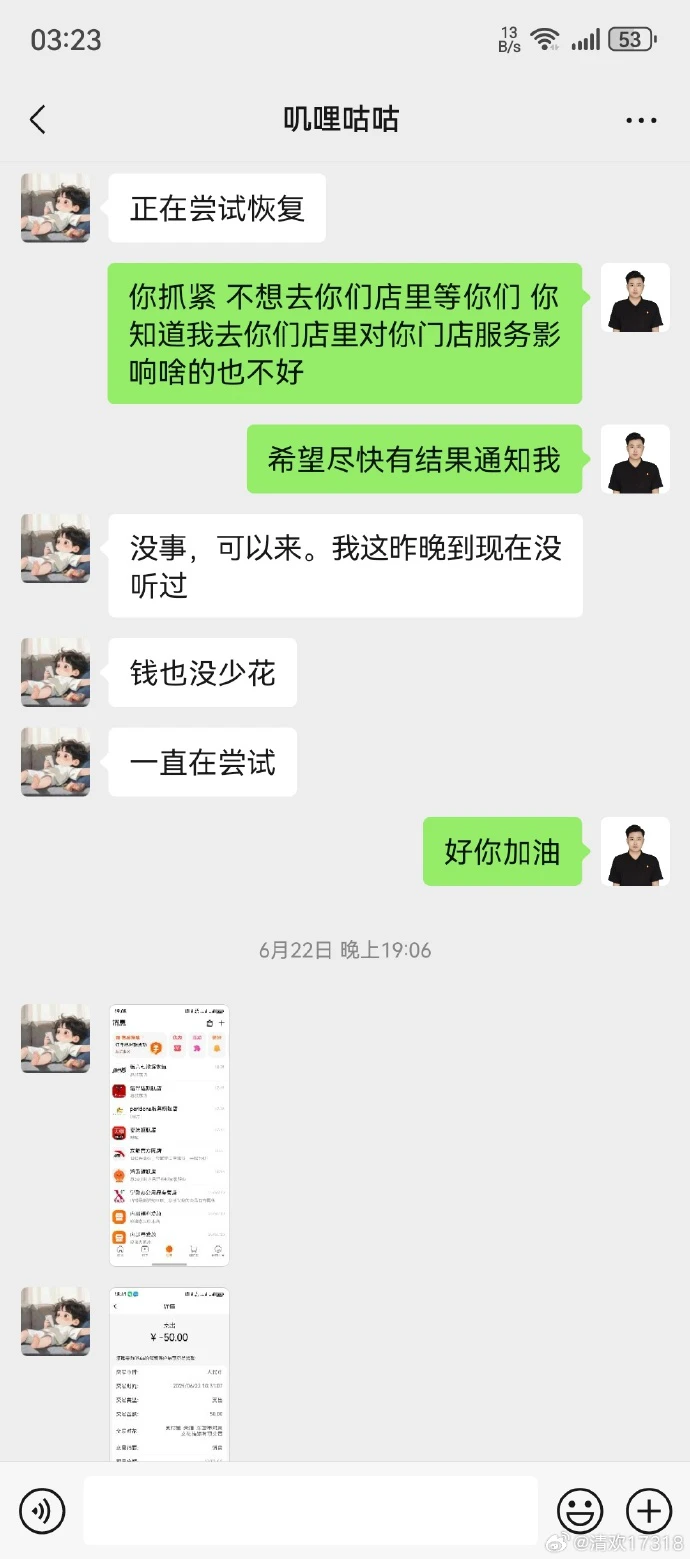690x1559 pixels.
Task: Open contact avatar beside 正在尝试恢复
Action: tap(55, 208)
